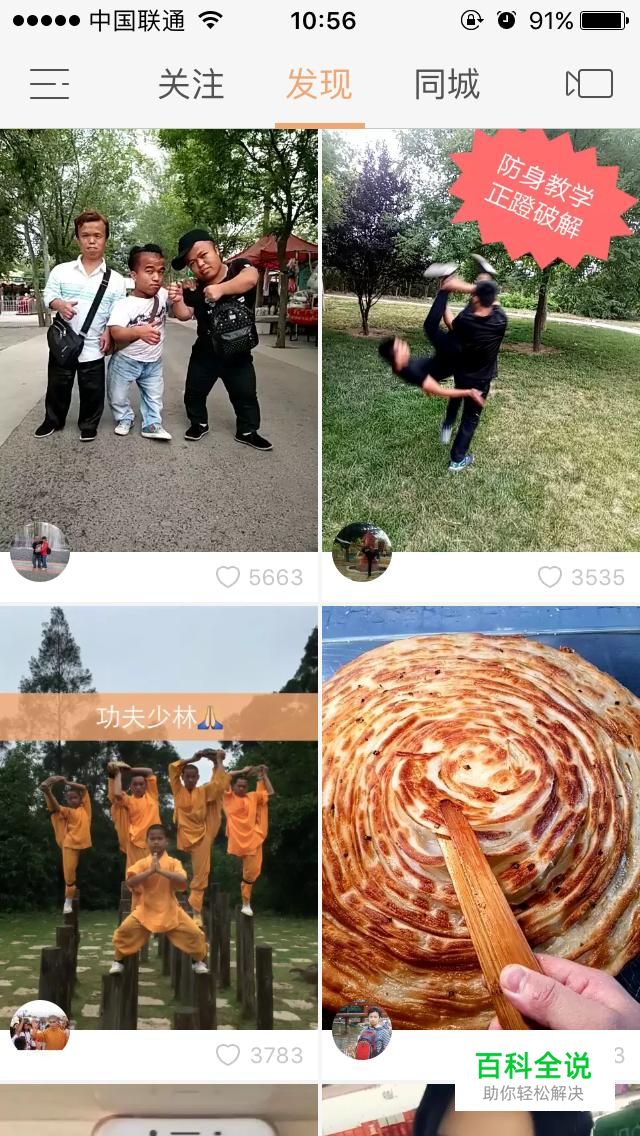The image size is (640, 1136).
Task: Switch to the 关注 tab
Action: pos(191,85)
